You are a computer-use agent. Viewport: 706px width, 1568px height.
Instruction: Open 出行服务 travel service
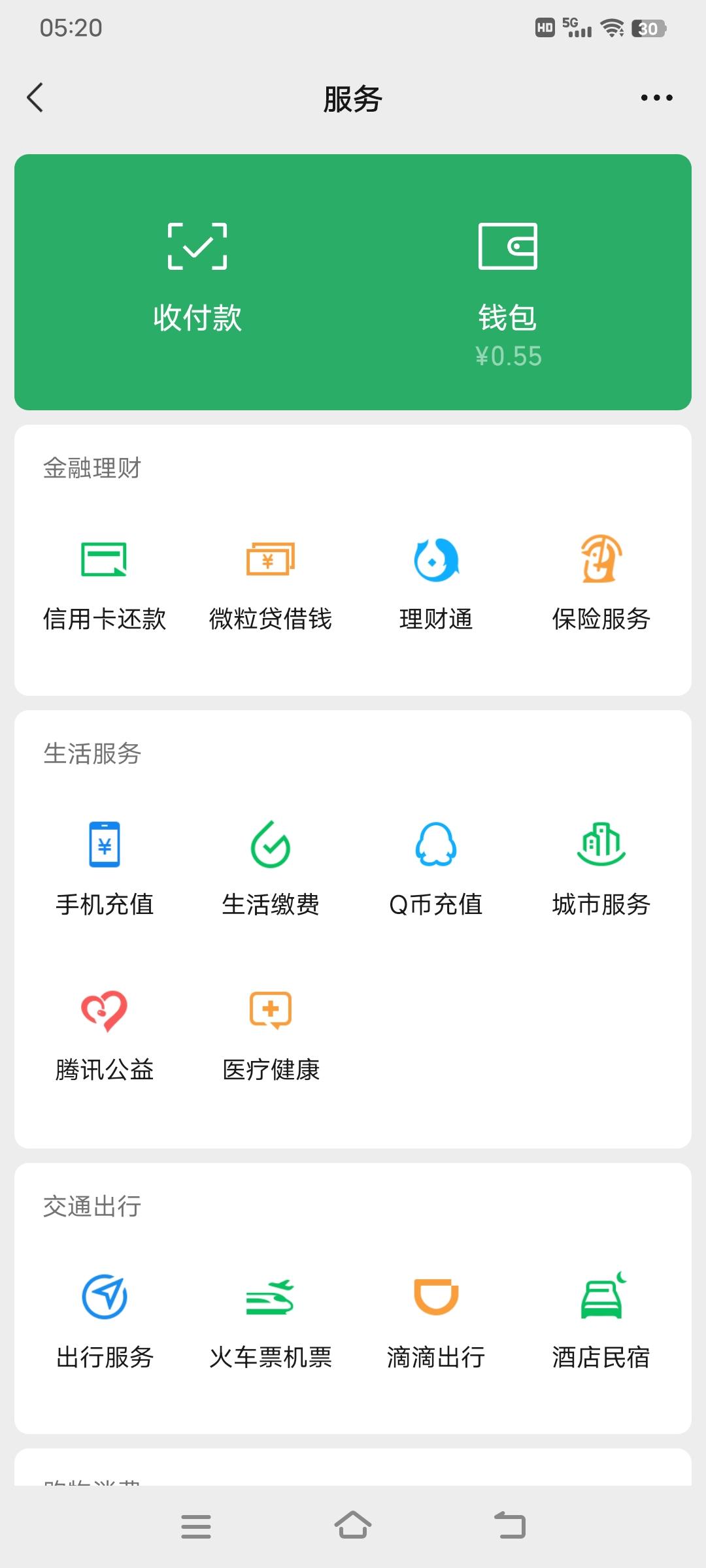(105, 1320)
